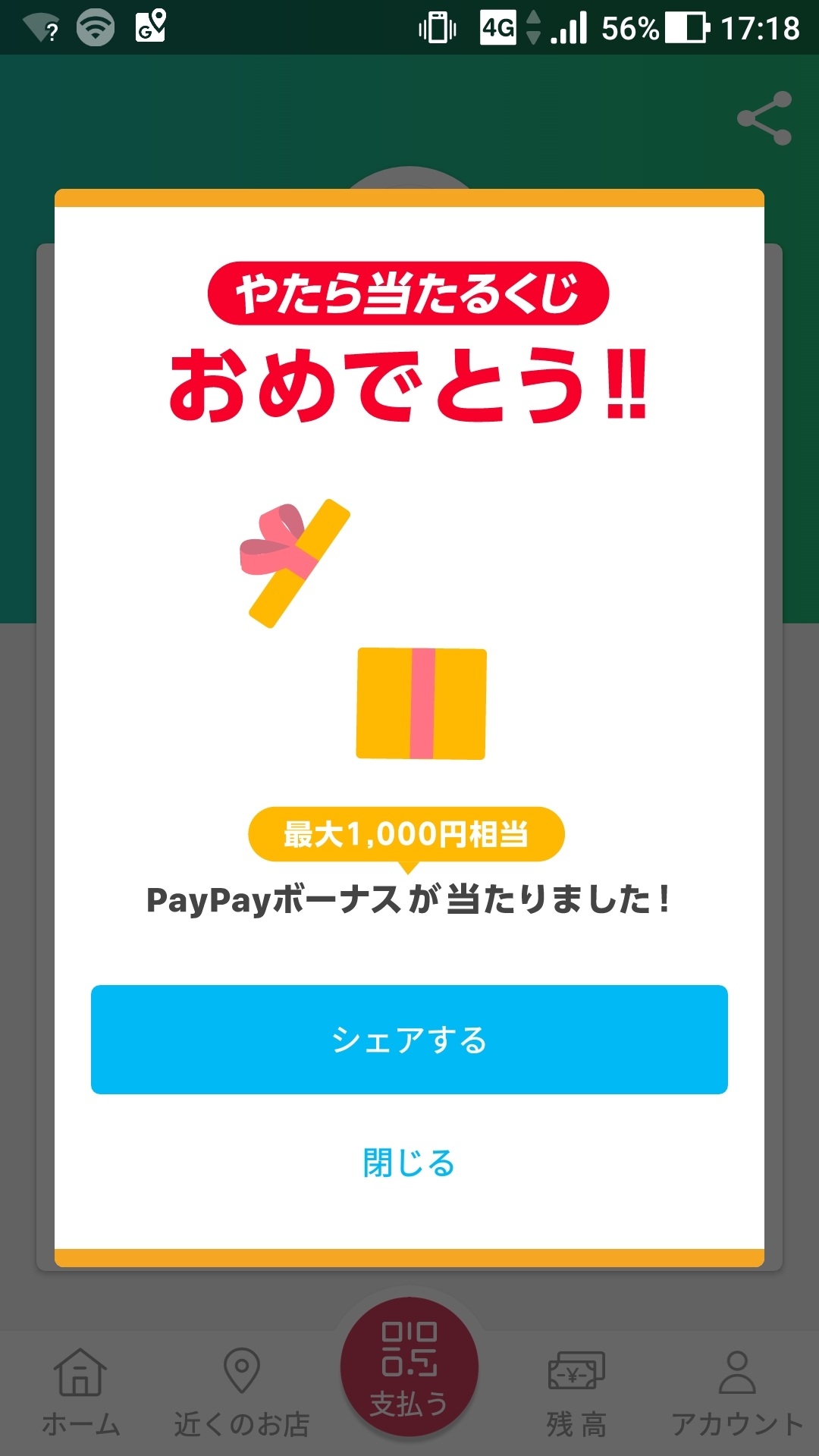Dismiss the dialog with 閉じる
The height and width of the screenshot is (1456, 819).
[x=409, y=1163]
